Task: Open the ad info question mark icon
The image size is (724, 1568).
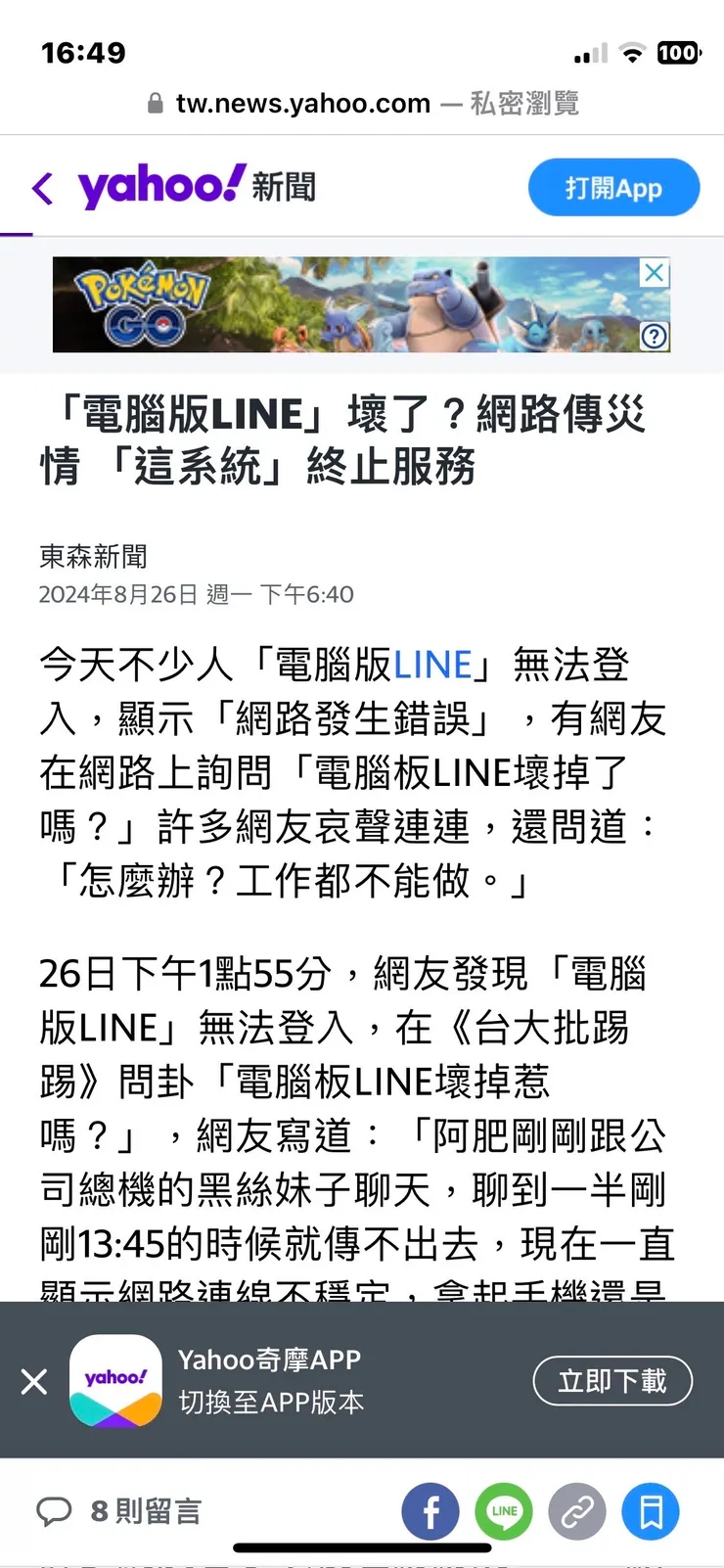Action: pyautogui.click(x=654, y=337)
